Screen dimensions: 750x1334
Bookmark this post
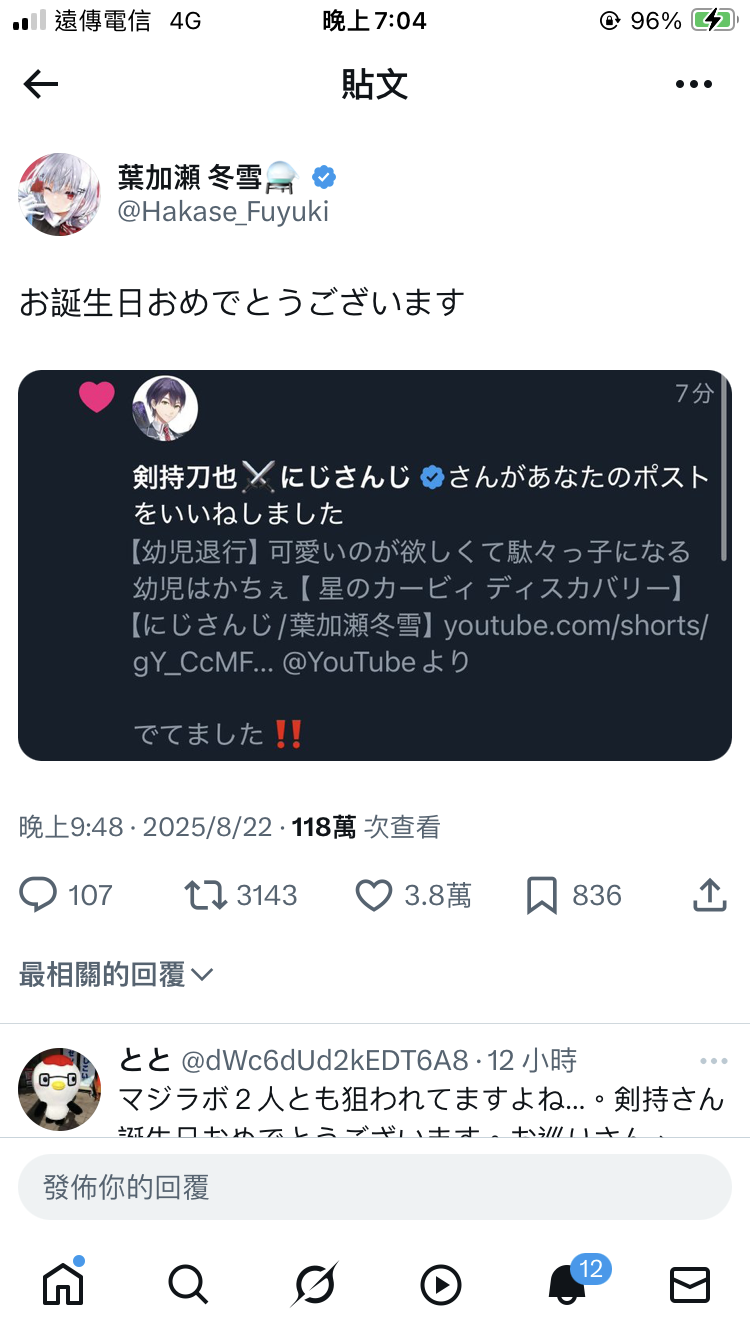click(x=541, y=894)
